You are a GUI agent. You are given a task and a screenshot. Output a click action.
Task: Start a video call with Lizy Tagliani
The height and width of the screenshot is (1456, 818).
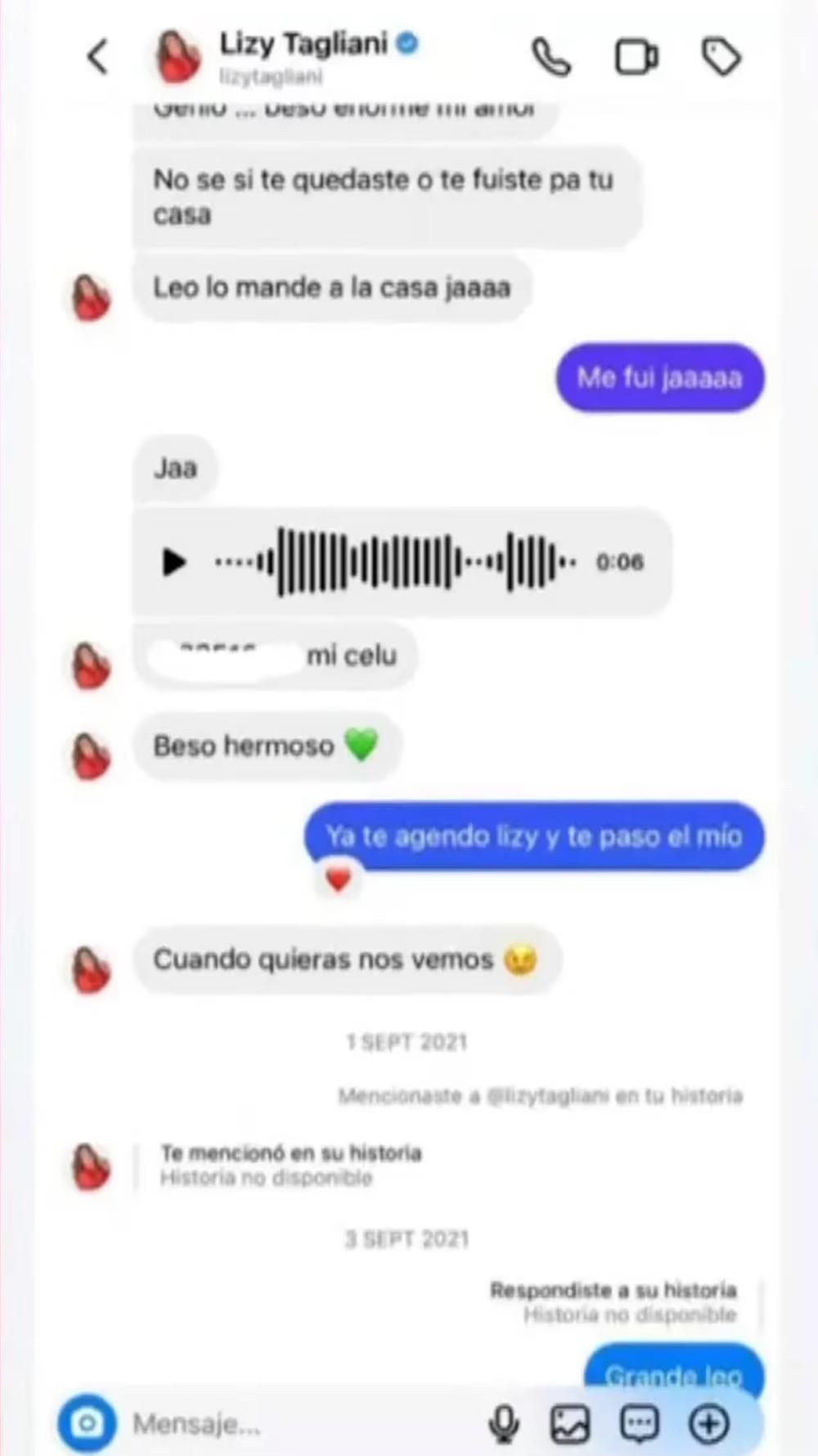[636, 57]
